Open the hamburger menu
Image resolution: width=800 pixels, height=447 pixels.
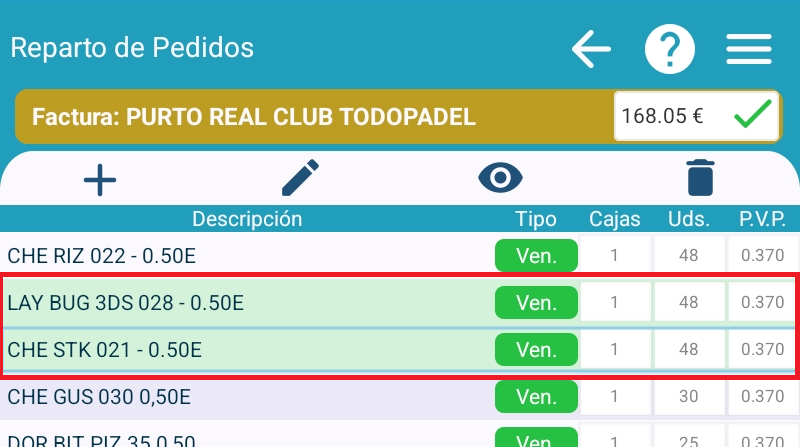pos(748,48)
